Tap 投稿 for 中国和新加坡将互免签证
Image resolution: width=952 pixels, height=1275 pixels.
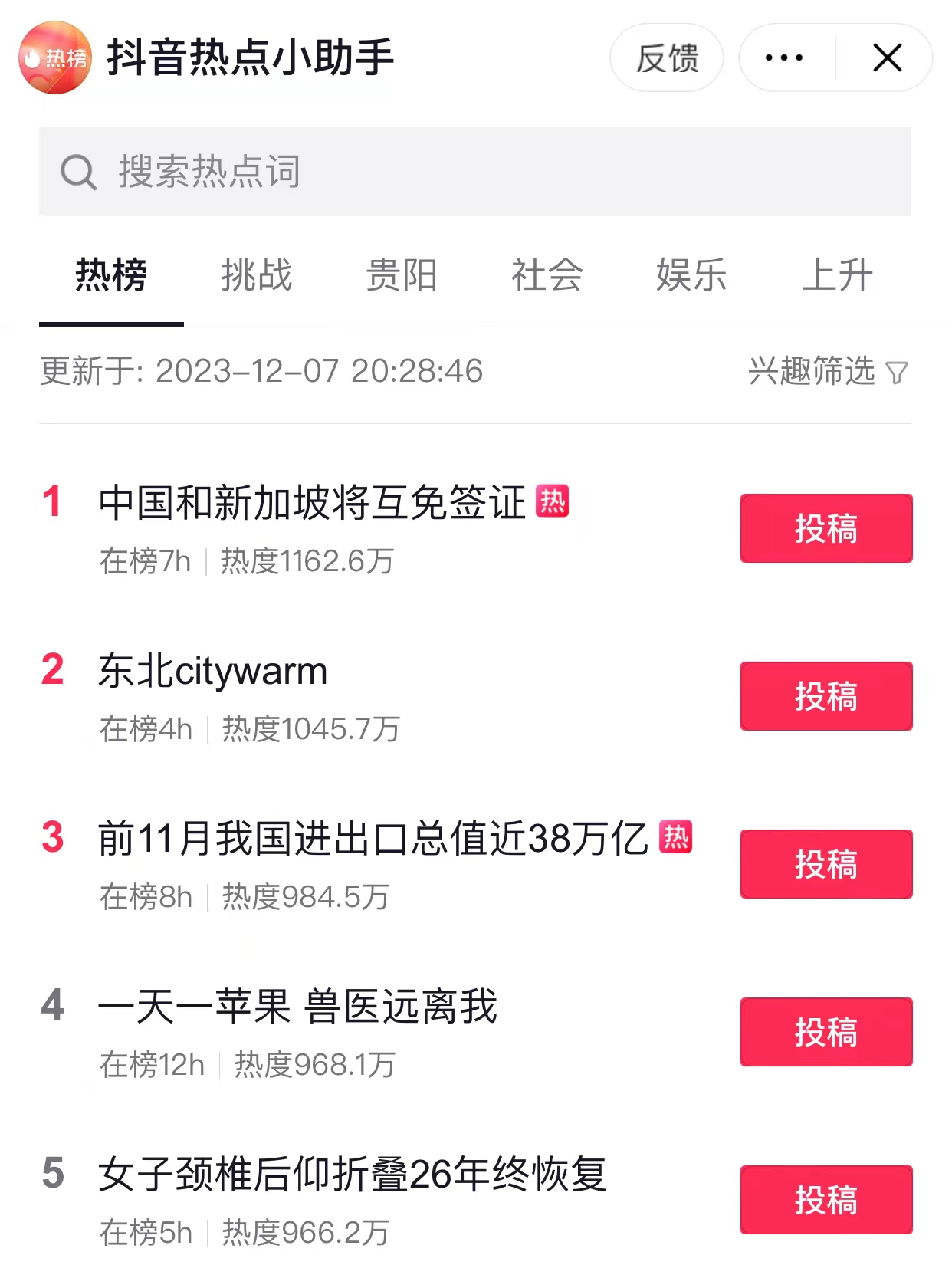[x=826, y=528]
